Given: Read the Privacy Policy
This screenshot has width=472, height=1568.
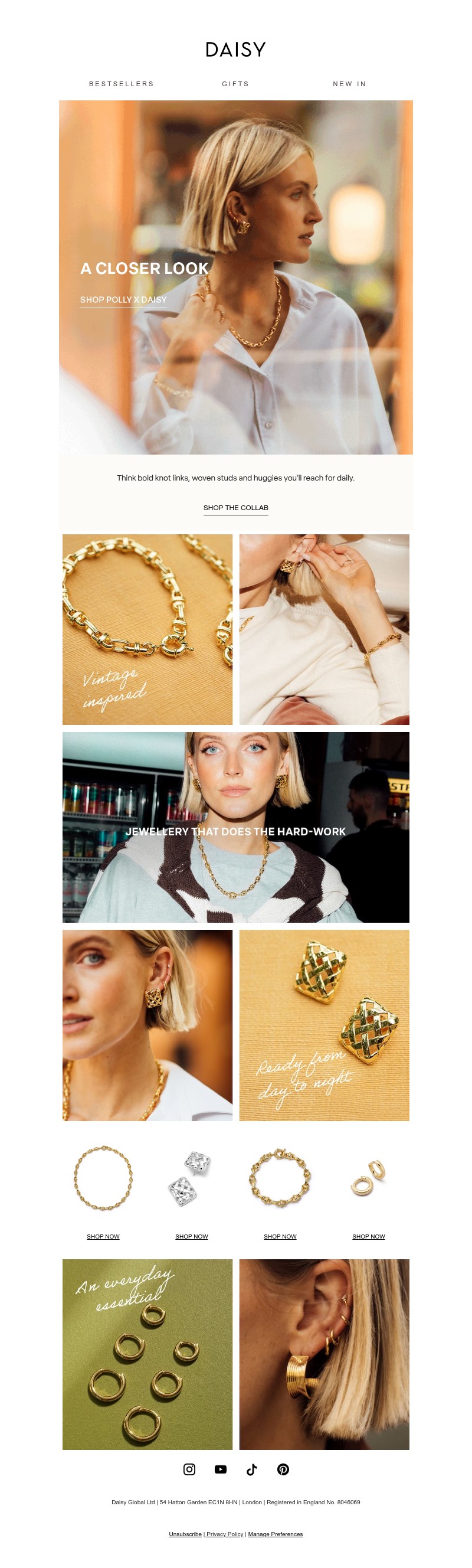Looking at the screenshot, I should pyautogui.click(x=224, y=1534).
